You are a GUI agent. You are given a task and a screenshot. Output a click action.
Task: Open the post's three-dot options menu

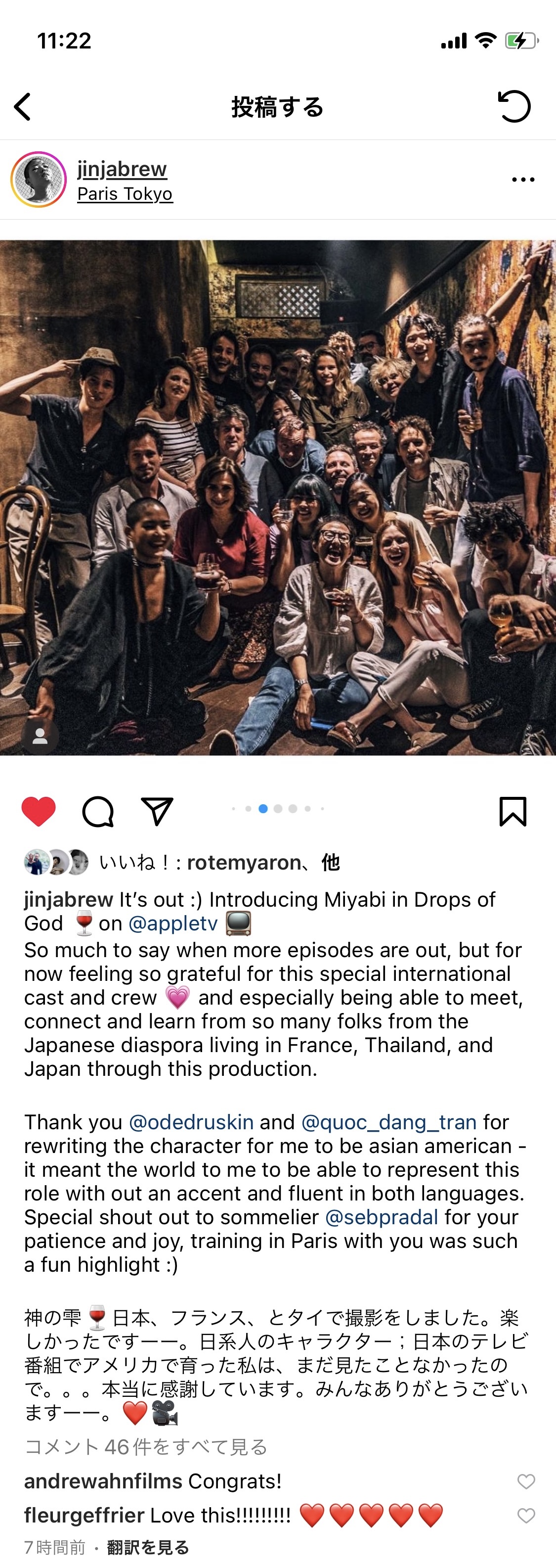coord(522,180)
